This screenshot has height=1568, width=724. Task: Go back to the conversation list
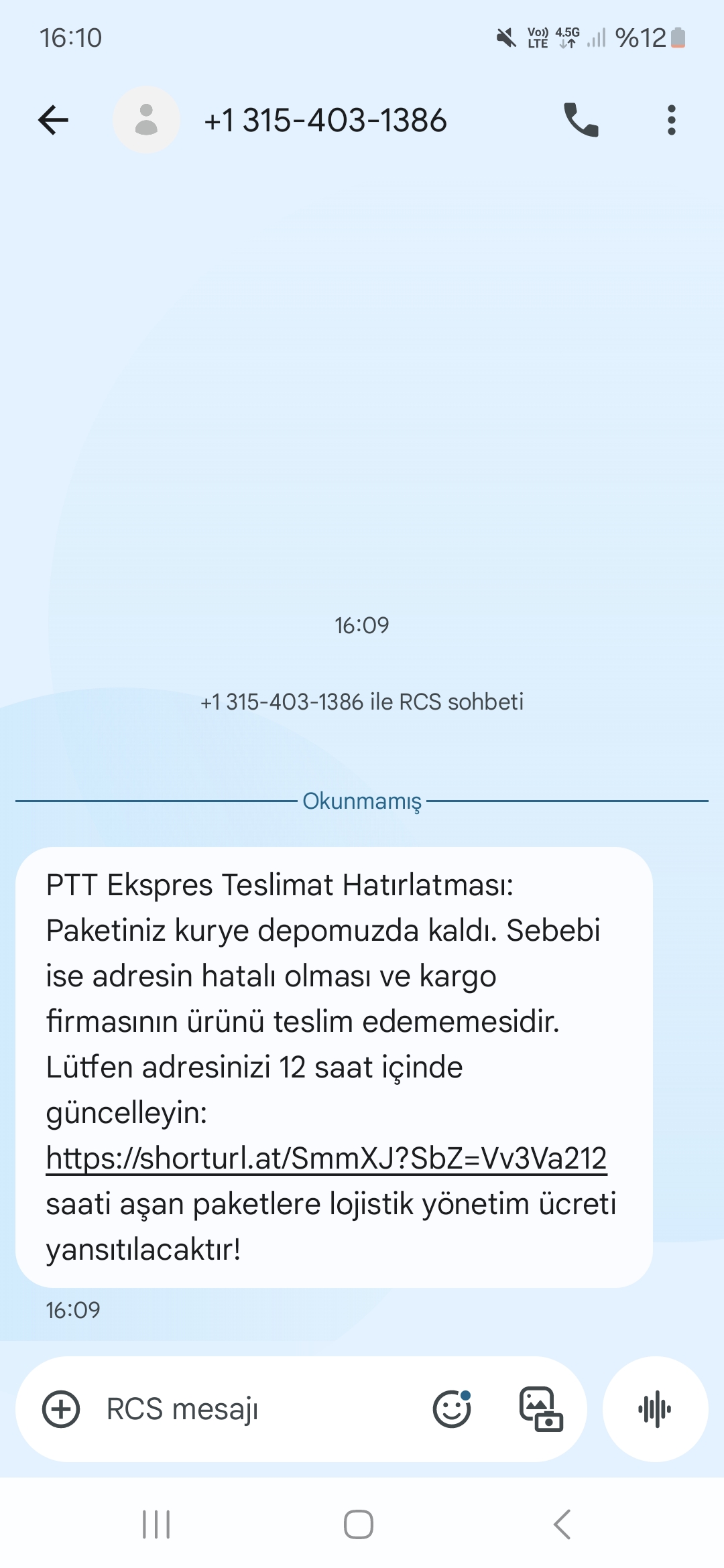click(x=54, y=121)
